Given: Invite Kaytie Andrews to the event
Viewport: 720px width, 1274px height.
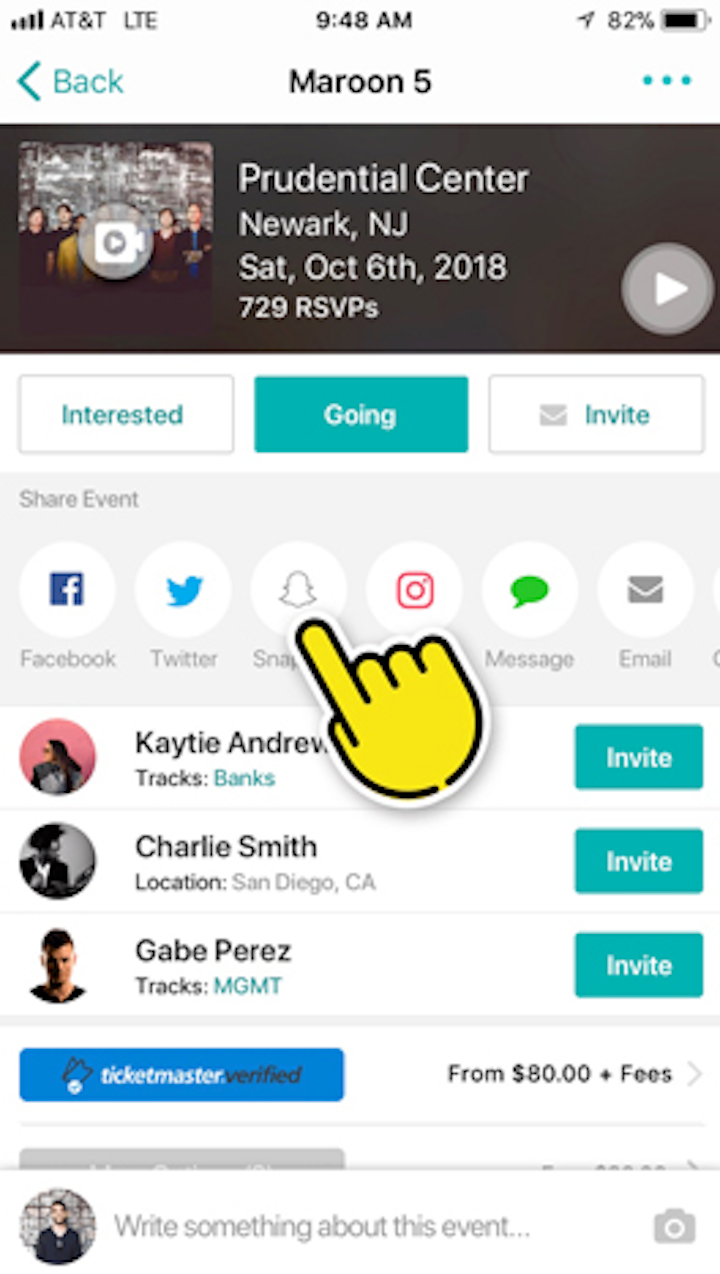Looking at the screenshot, I should (638, 757).
